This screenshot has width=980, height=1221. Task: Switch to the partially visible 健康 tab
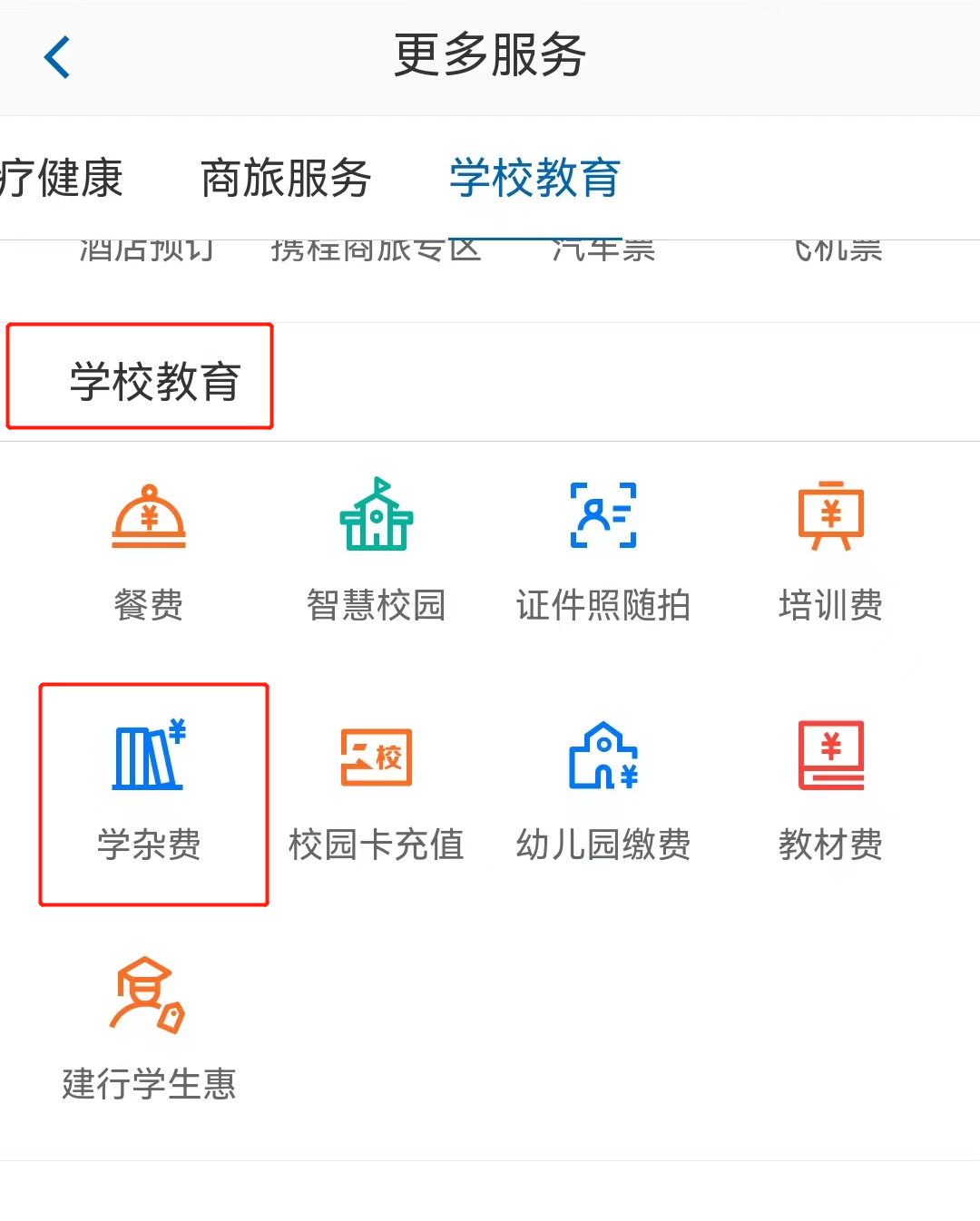coord(62,178)
